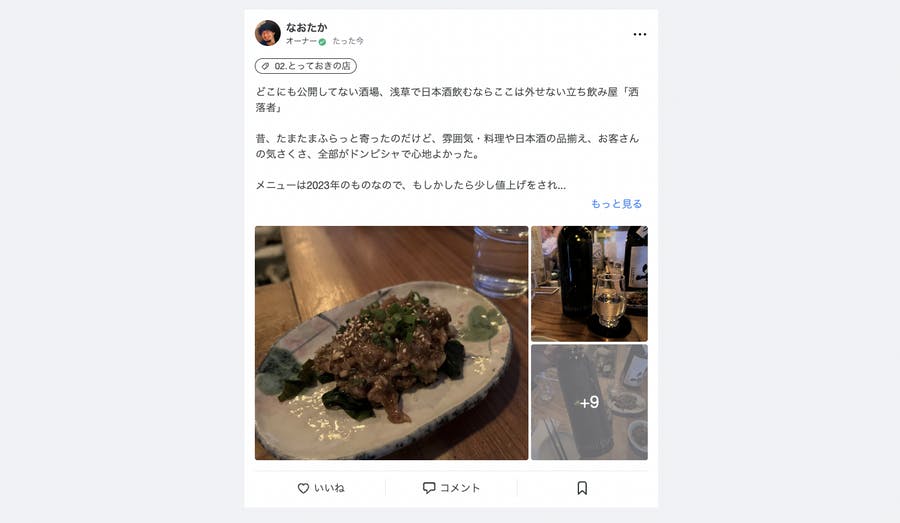Like the post with いいね
This screenshot has width=900, height=523.
click(x=321, y=488)
